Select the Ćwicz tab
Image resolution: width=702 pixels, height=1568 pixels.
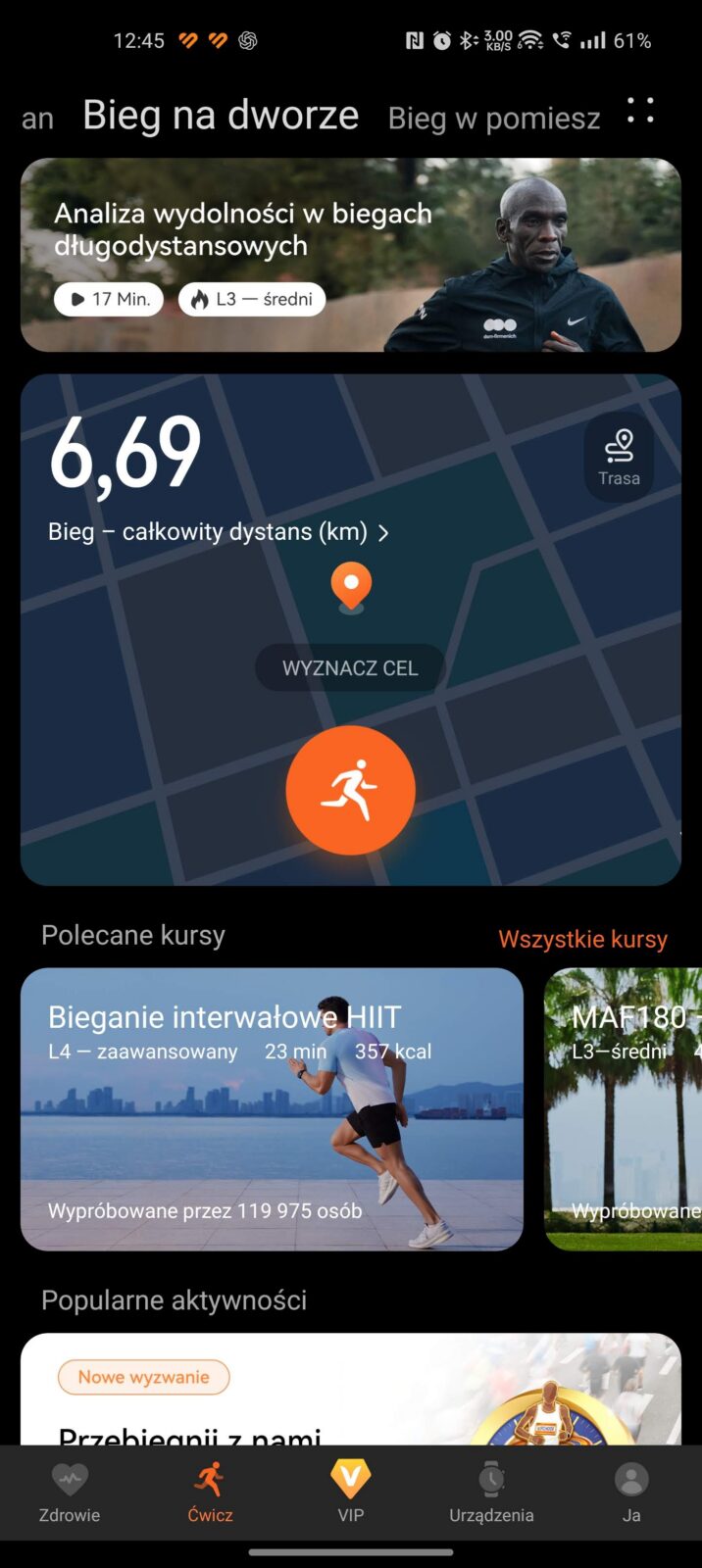(x=210, y=1493)
